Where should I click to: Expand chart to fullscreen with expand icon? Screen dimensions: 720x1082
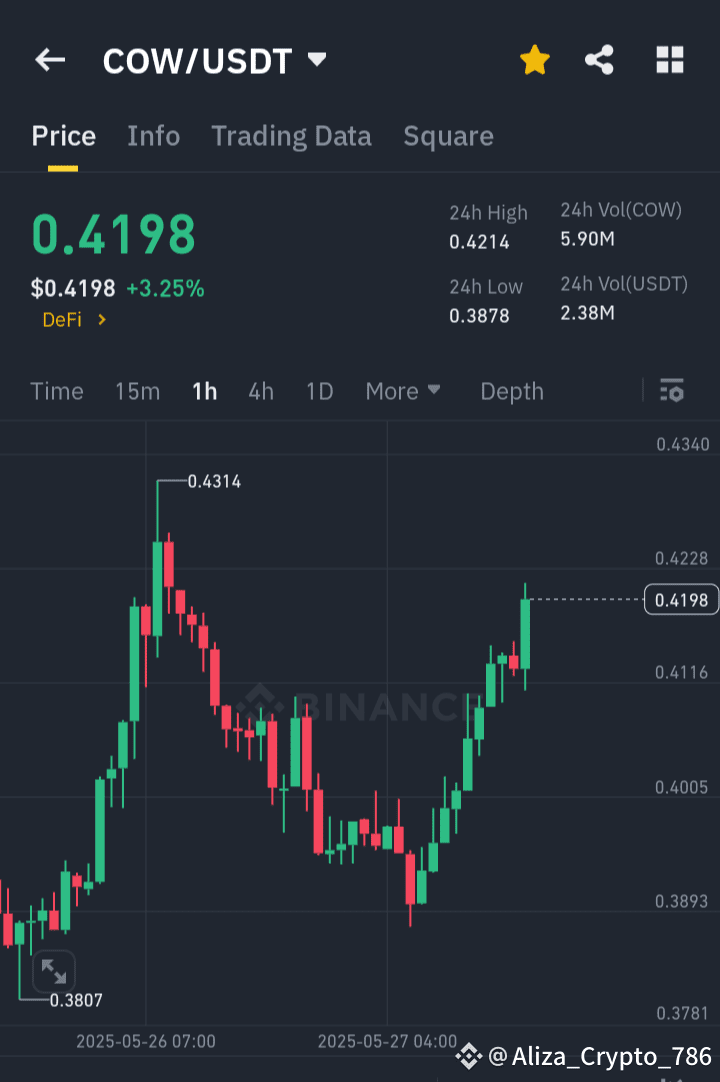(x=54, y=971)
